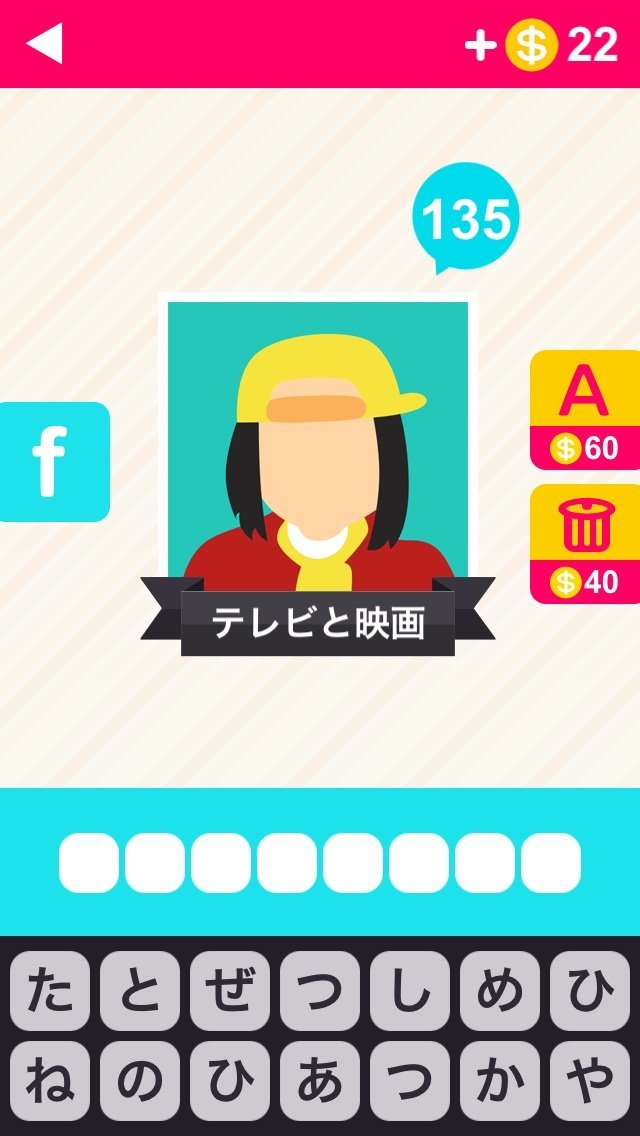This screenshot has height=1136, width=640.
Task: Select the ね letter tile
Action: pyautogui.click(x=50, y=1081)
